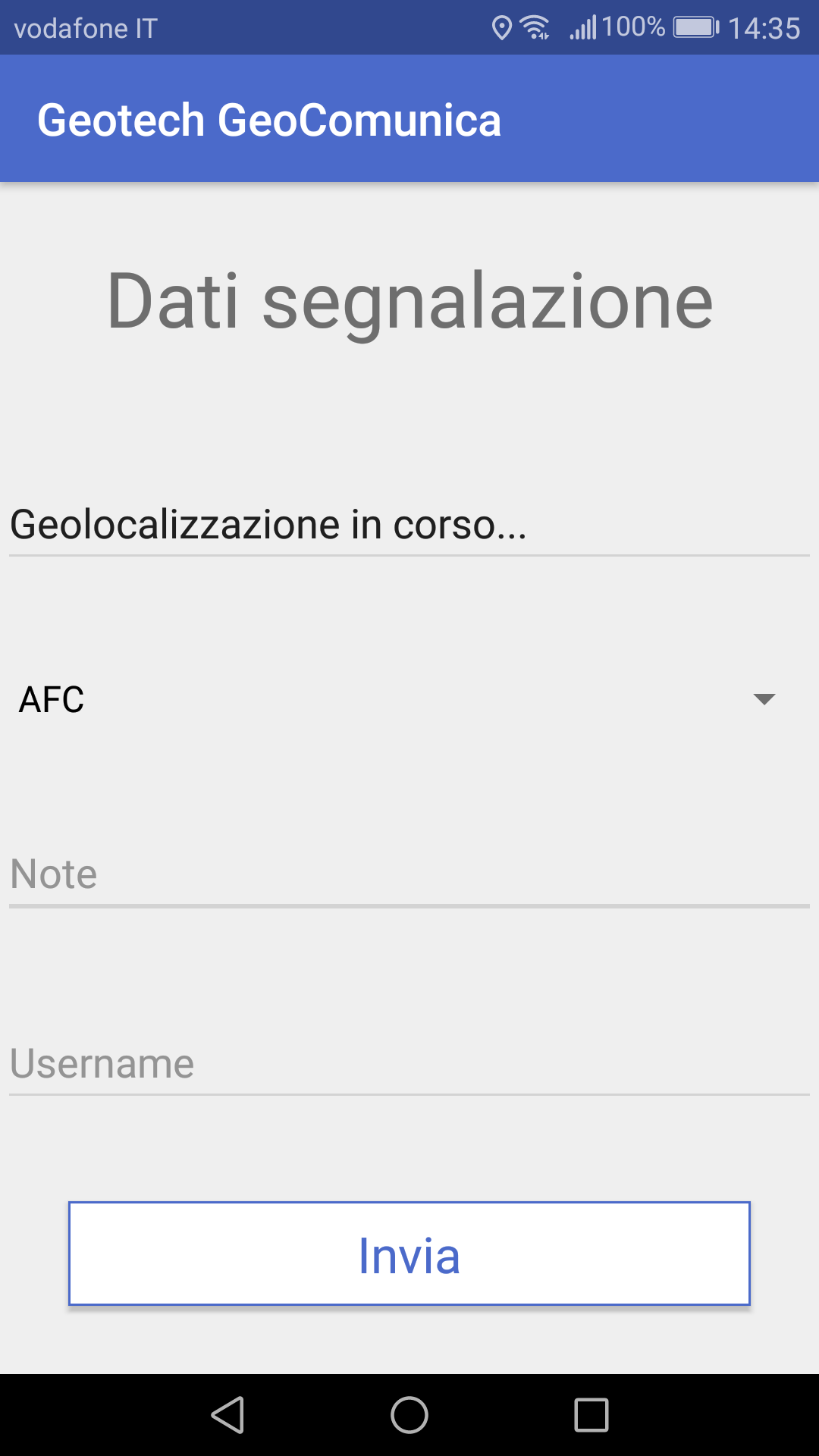Viewport: 819px width, 1456px height.
Task: Open recent apps from the navigation bar
Action: (x=591, y=1415)
